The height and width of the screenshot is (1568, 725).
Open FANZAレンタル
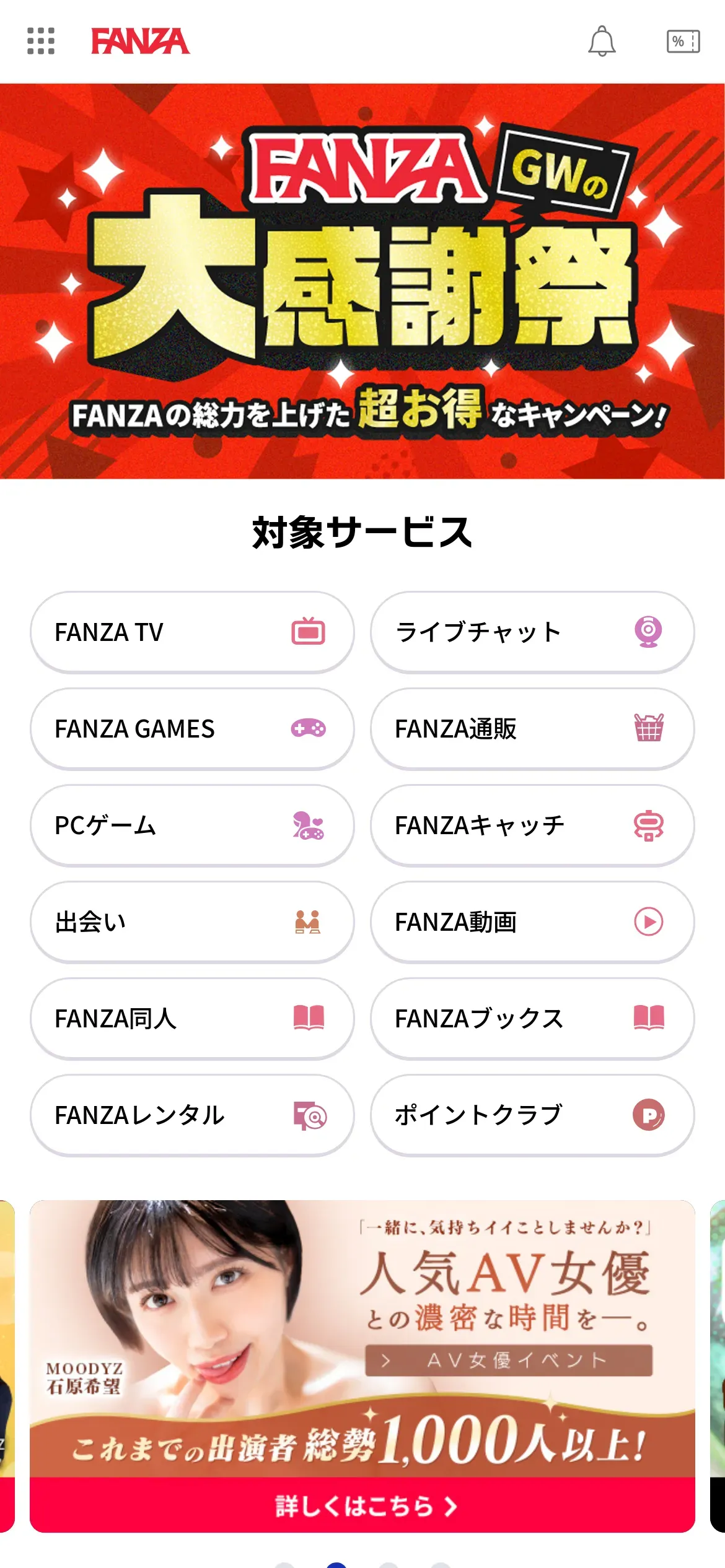192,1115
